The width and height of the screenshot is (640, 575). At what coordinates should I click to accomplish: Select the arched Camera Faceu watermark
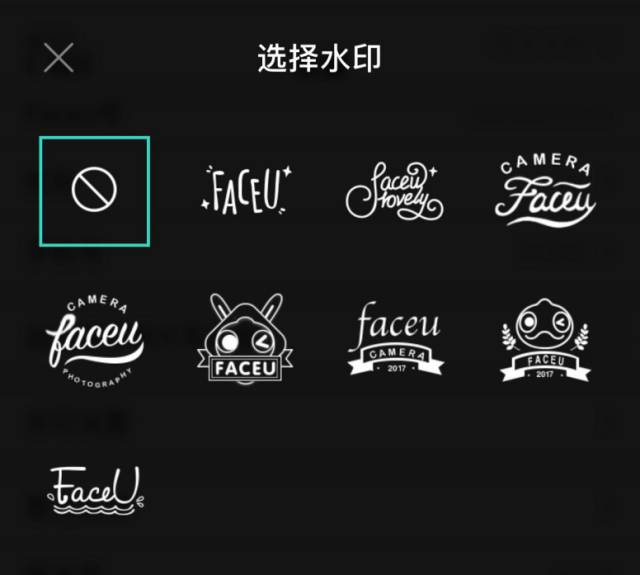coord(545,190)
